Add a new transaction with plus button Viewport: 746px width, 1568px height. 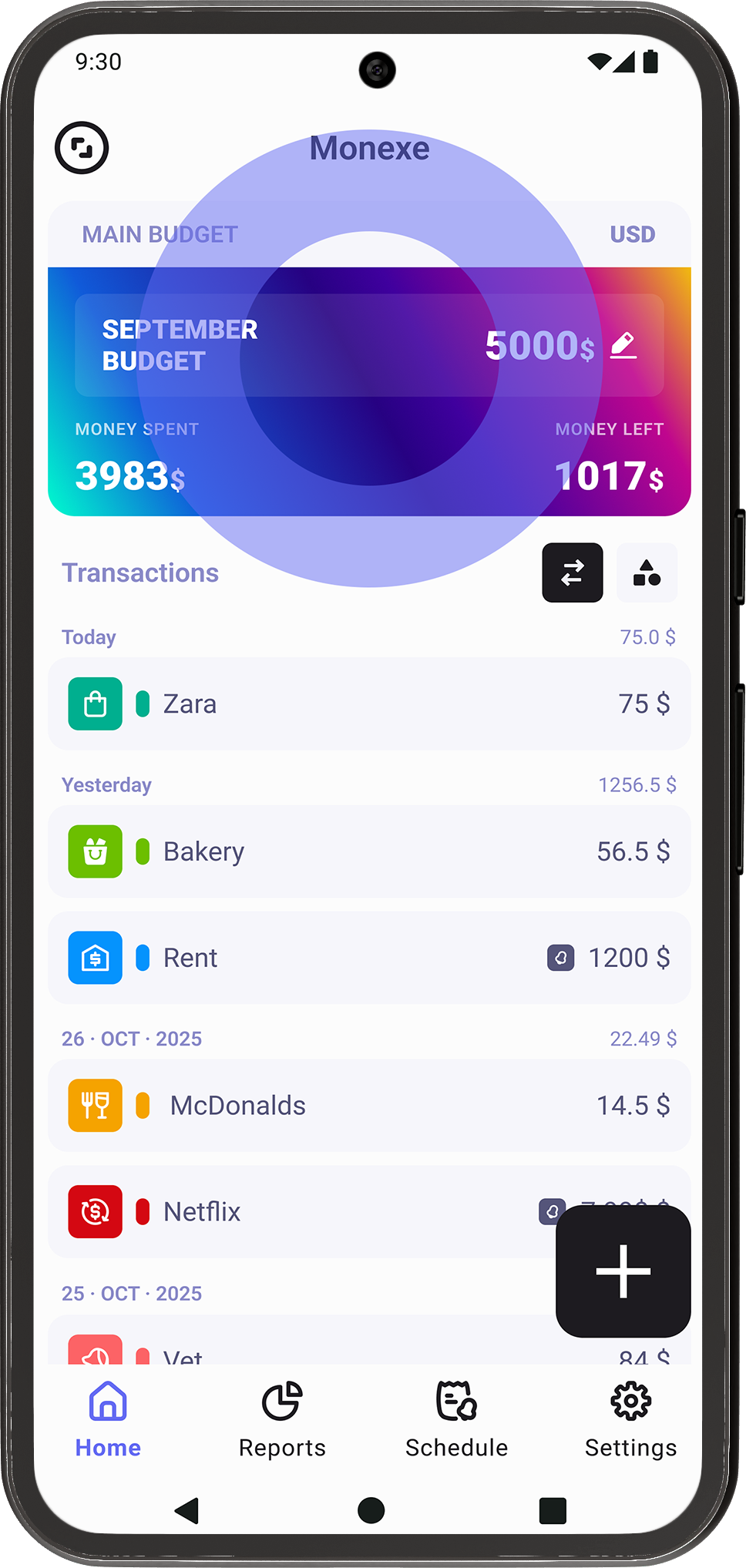tap(623, 1271)
